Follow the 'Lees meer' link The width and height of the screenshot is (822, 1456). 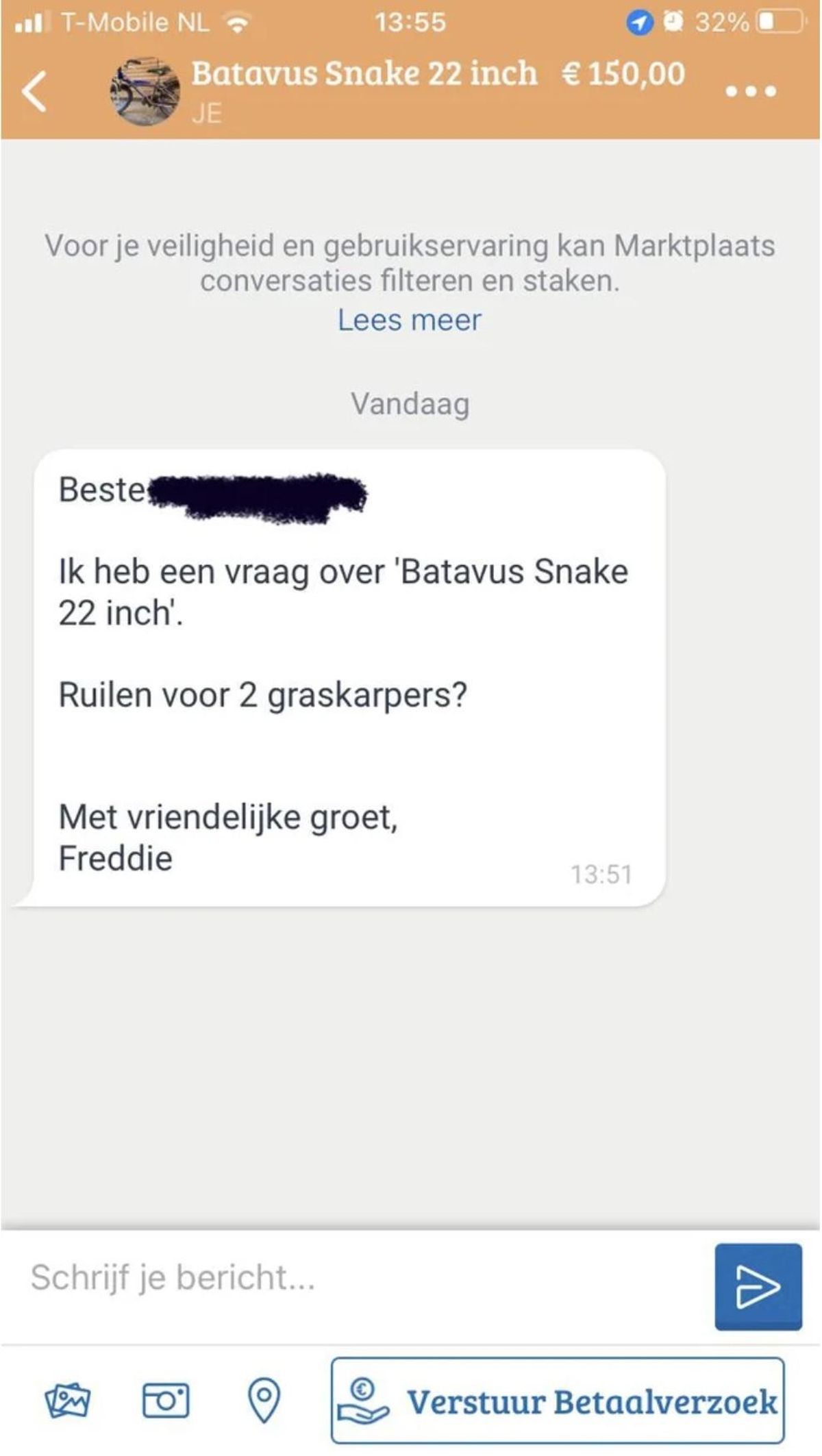point(410,320)
